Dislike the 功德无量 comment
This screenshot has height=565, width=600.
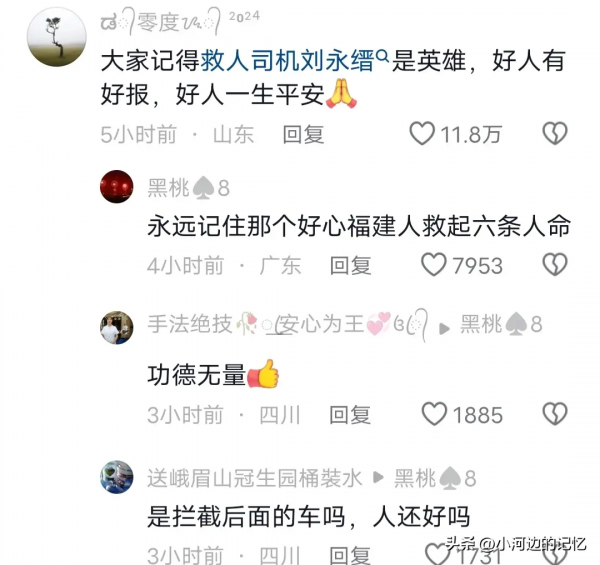[x=554, y=413]
